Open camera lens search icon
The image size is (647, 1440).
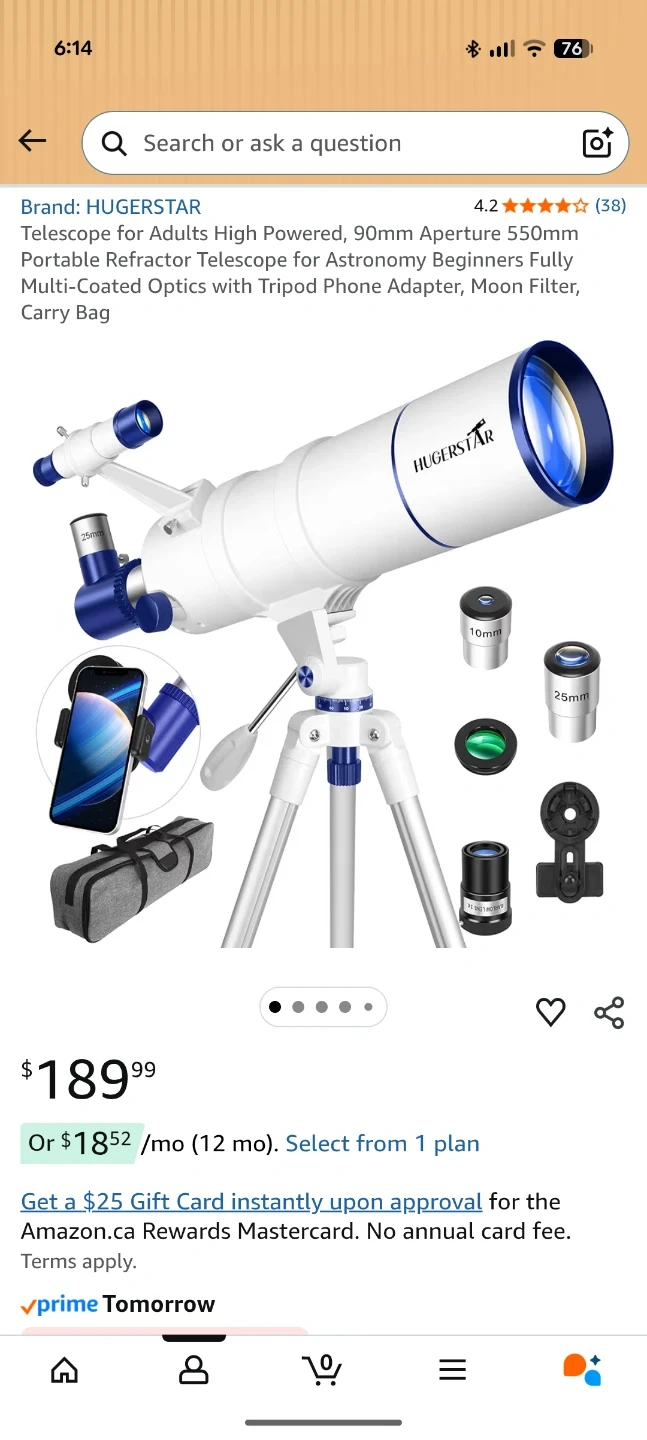(597, 143)
